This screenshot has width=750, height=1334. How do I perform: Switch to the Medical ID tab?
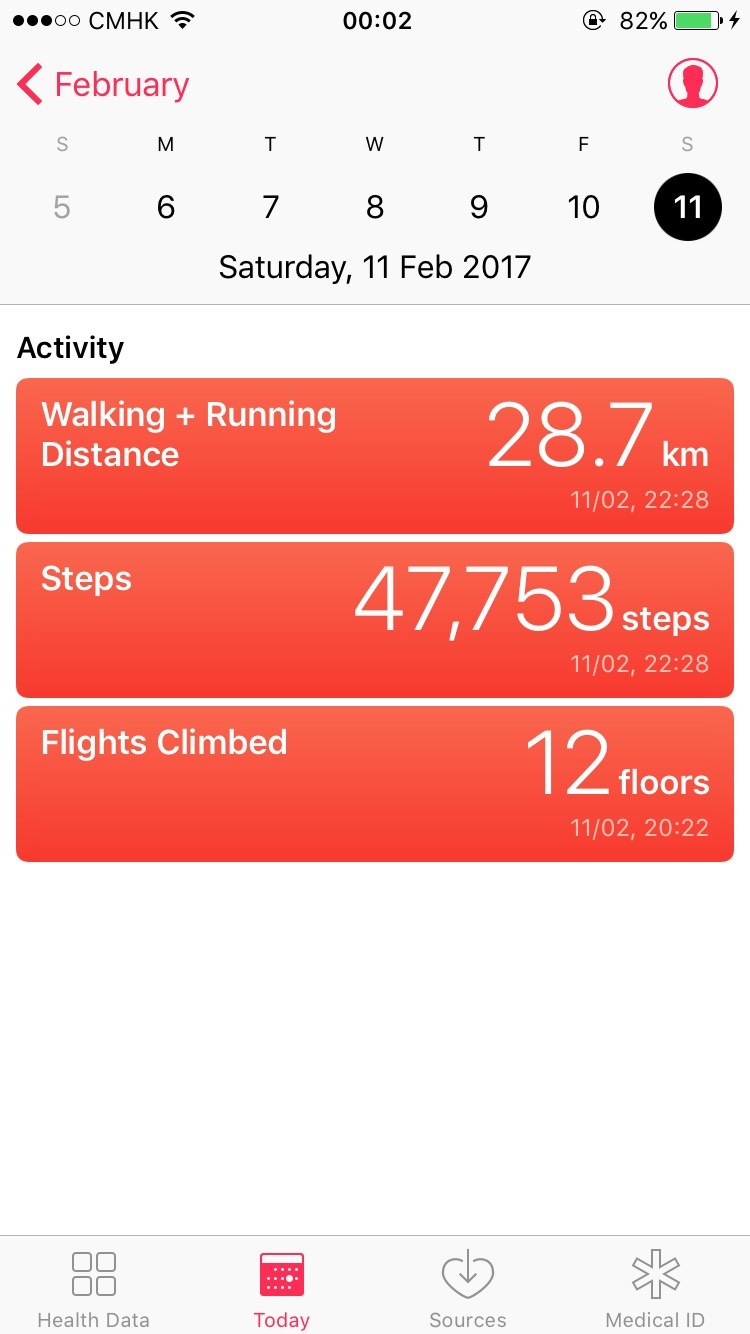pyautogui.click(x=655, y=1288)
